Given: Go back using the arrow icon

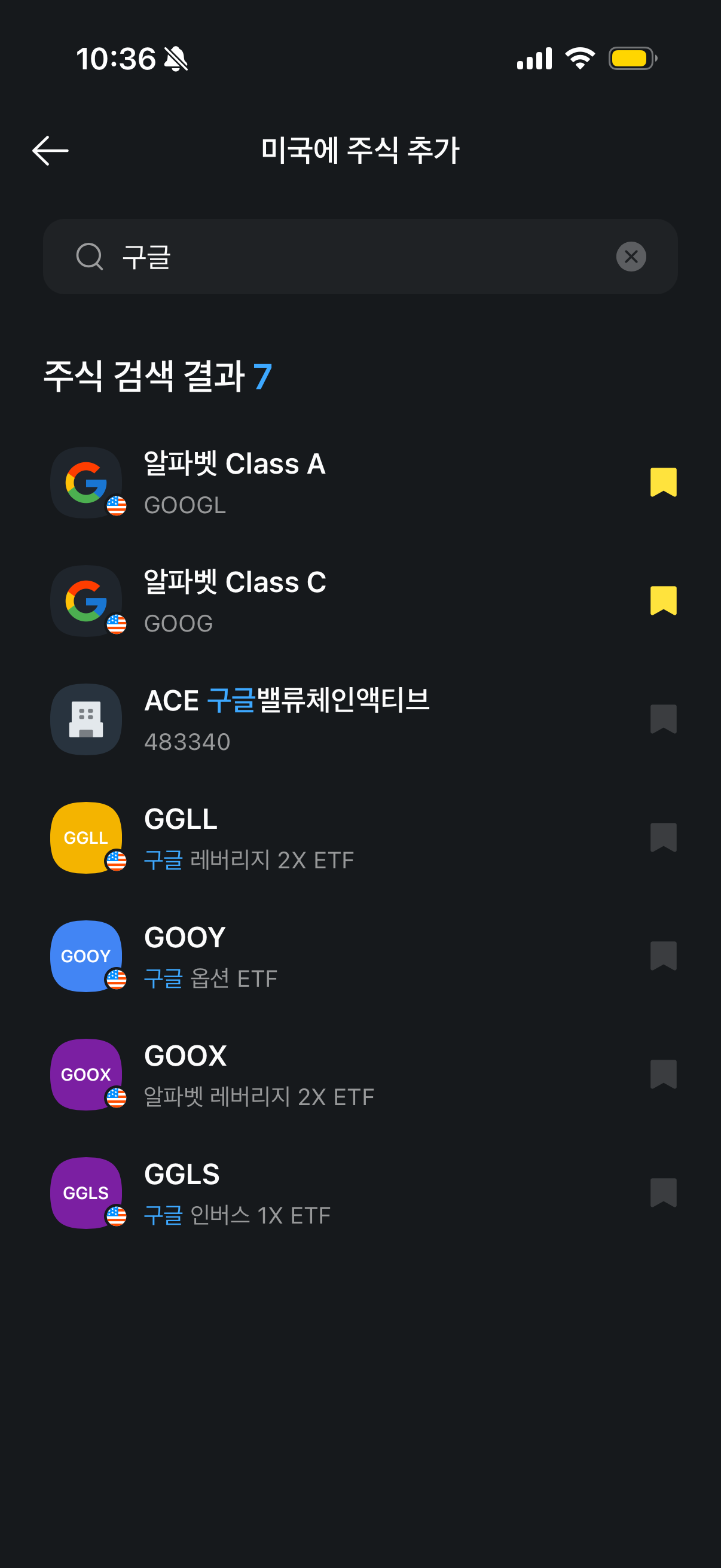Looking at the screenshot, I should click(x=50, y=150).
